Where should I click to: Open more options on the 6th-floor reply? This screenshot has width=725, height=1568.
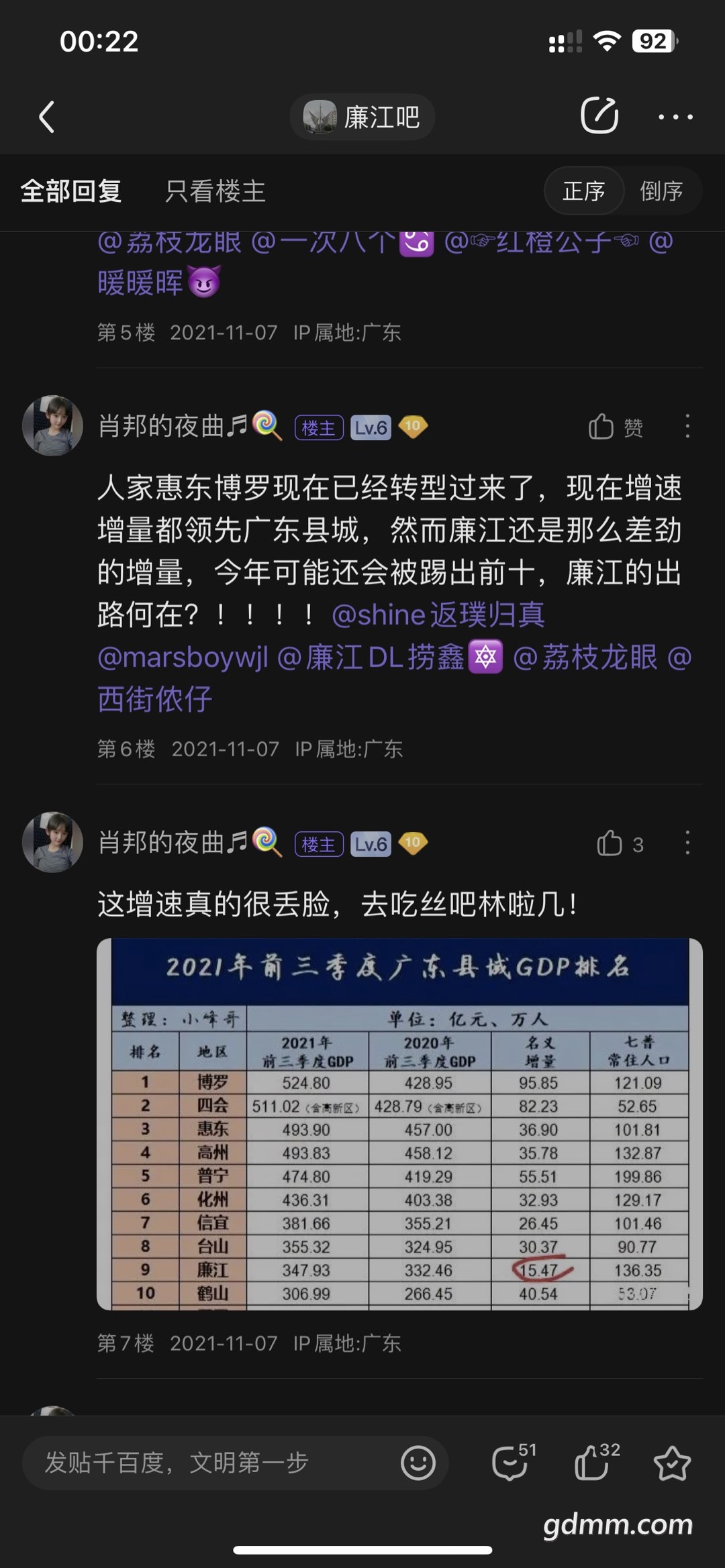point(687,427)
